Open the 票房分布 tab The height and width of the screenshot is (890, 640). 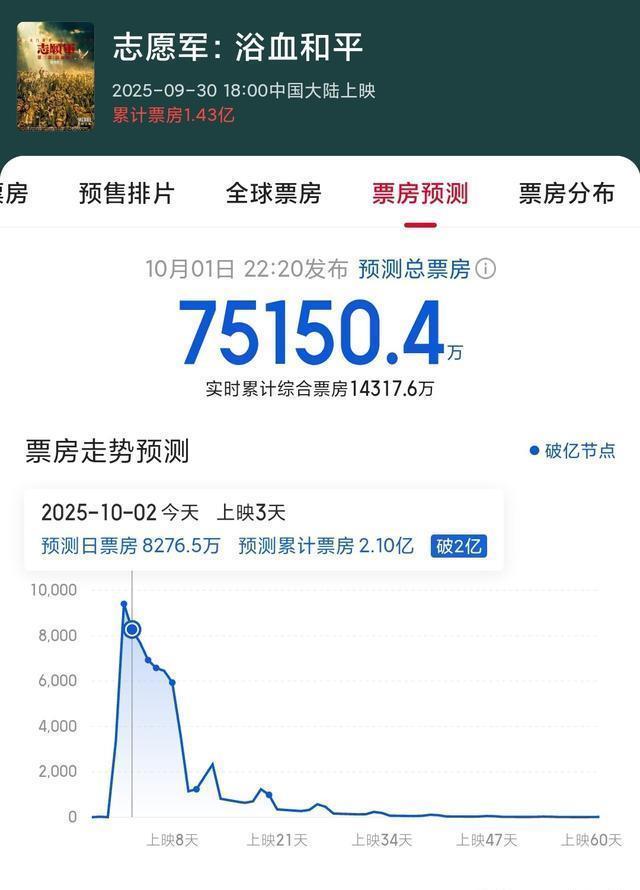coord(566,193)
